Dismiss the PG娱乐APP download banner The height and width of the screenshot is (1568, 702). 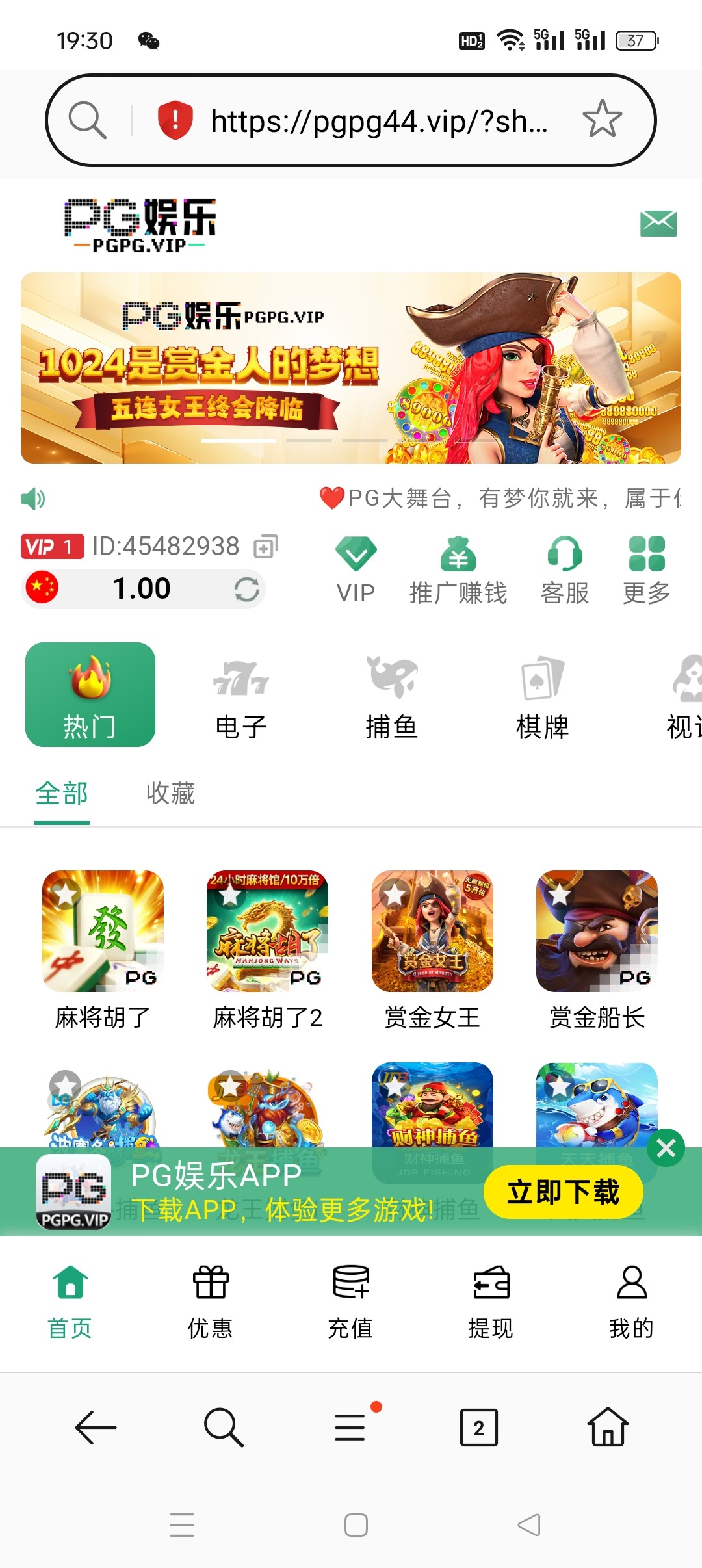[x=666, y=1149]
